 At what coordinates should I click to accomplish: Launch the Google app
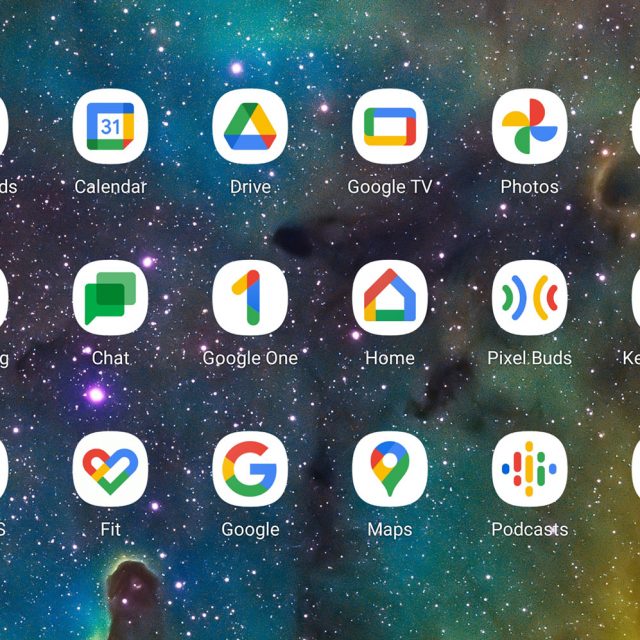(250, 469)
